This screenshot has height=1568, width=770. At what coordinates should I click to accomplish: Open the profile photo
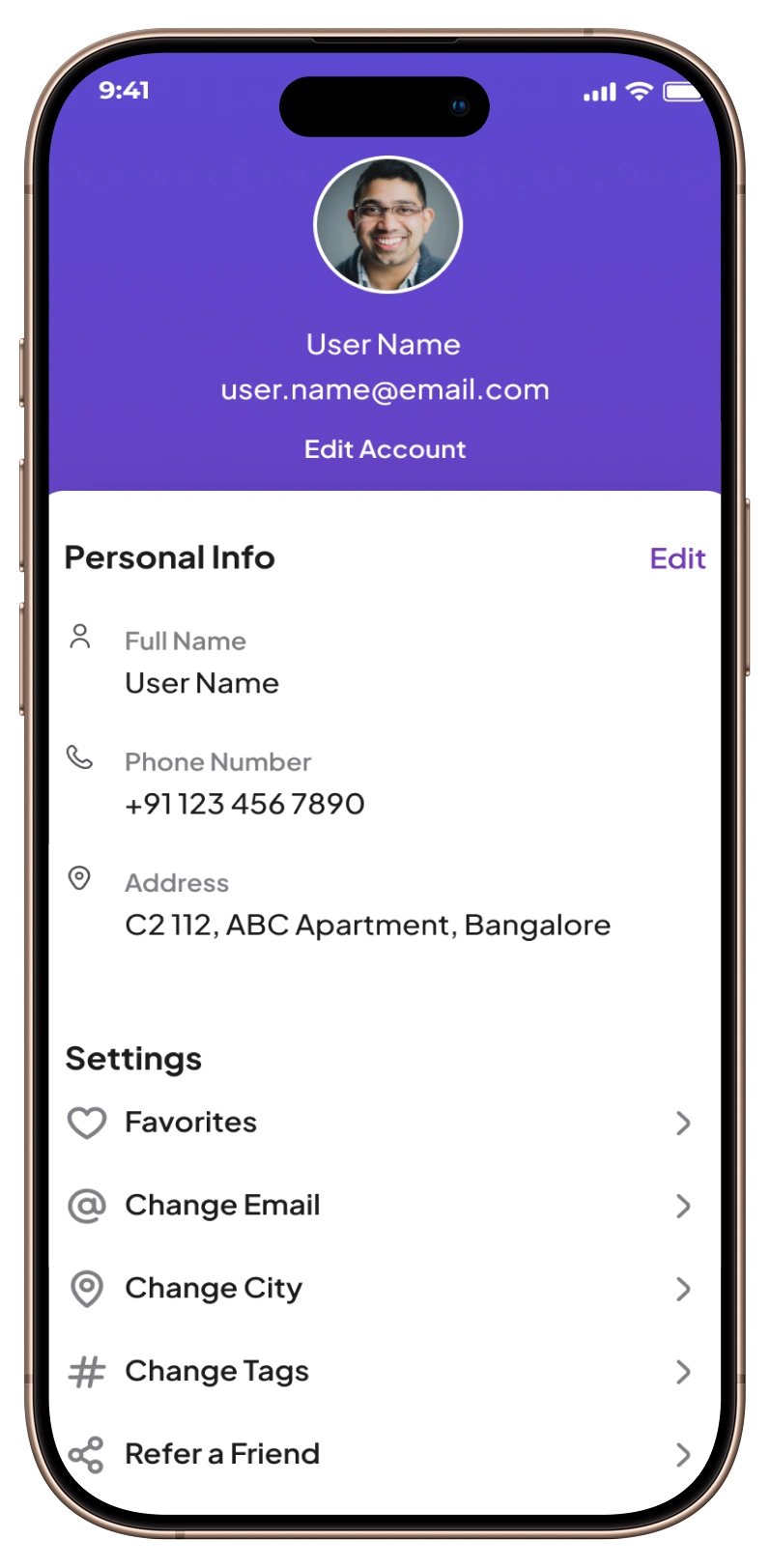tap(387, 225)
